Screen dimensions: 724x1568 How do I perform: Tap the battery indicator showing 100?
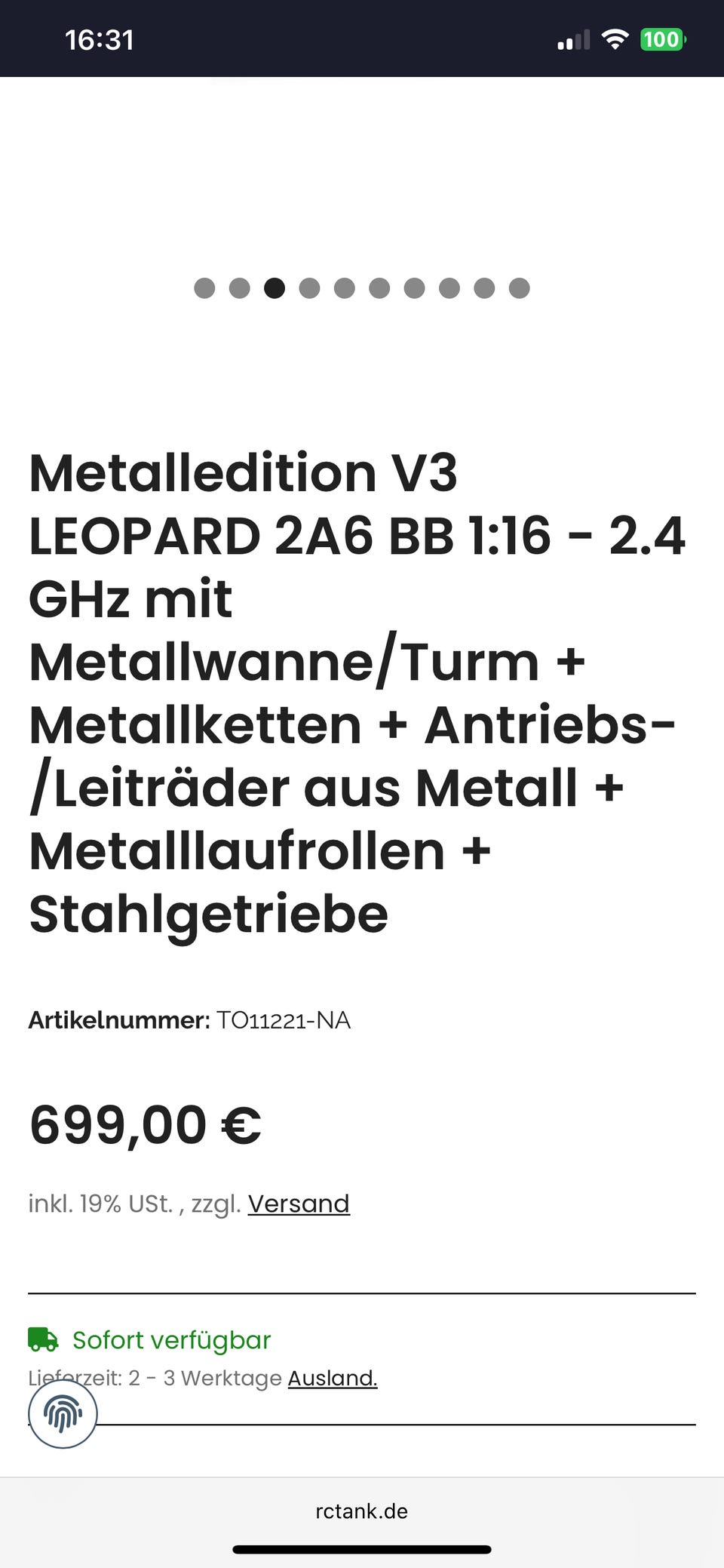point(662,38)
